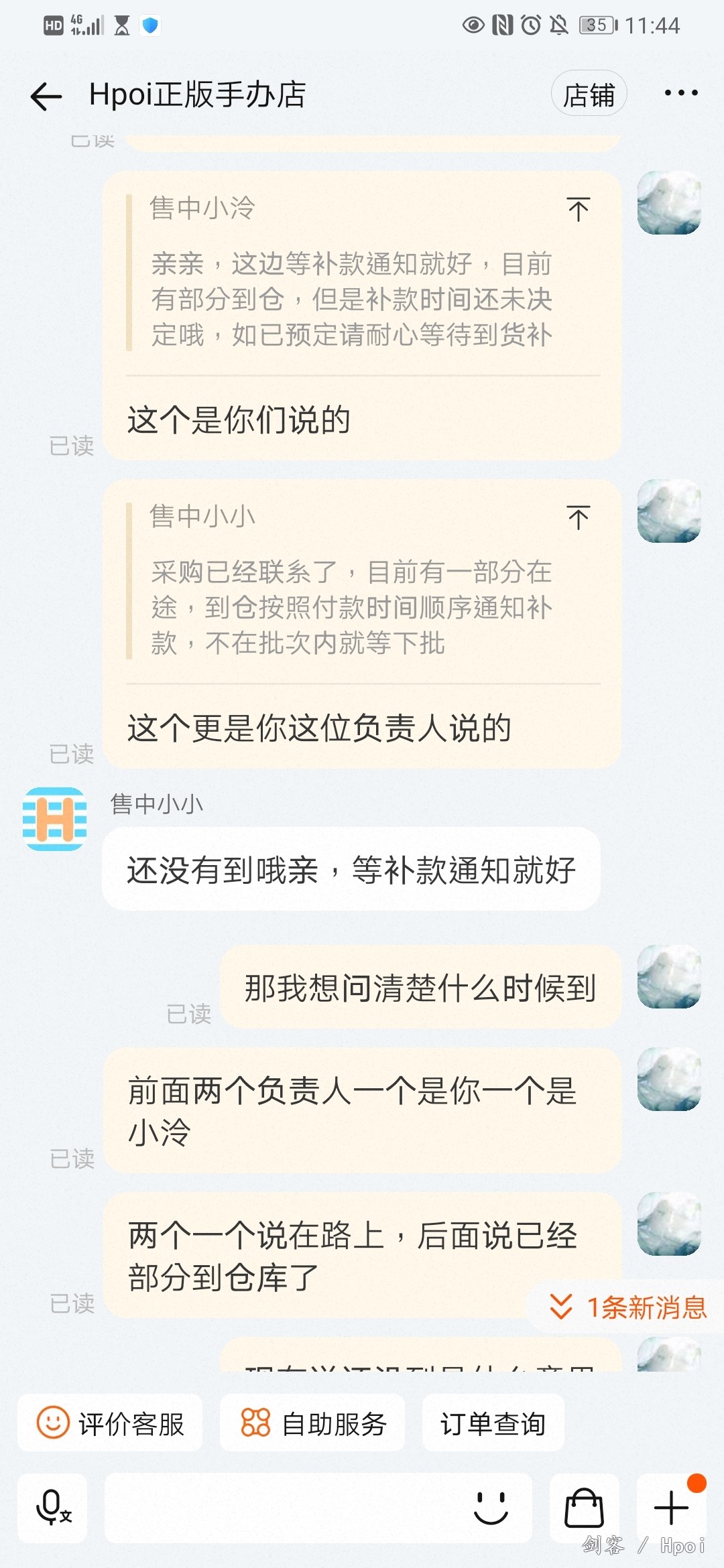
Task: Tap 评价客服 to rate customer service
Action: [x=110, y=1423]
